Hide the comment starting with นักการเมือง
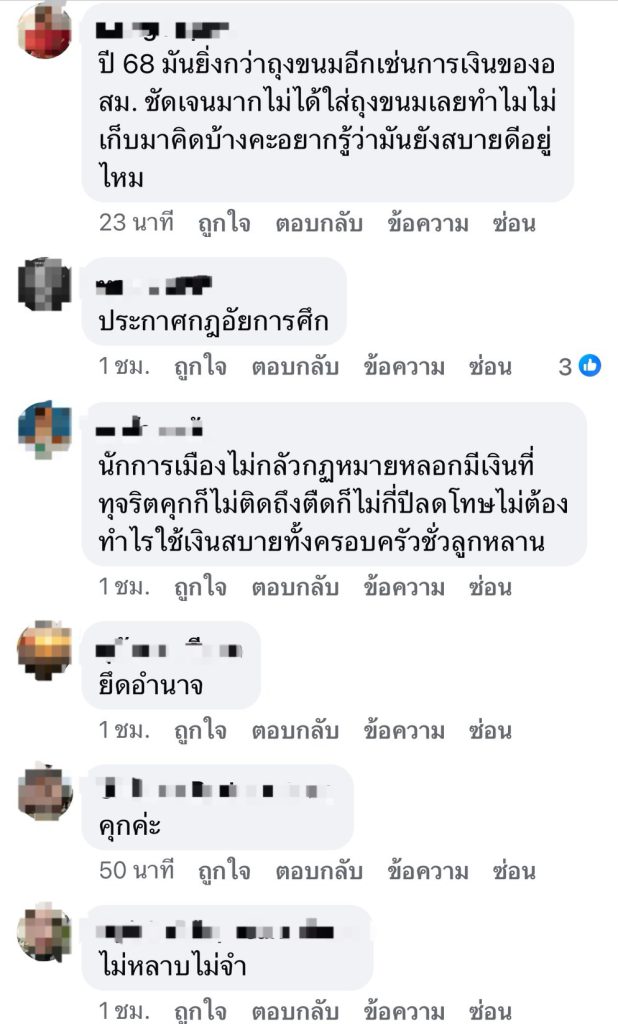Viewport: 618px width, 1024px height. [490, 587]
